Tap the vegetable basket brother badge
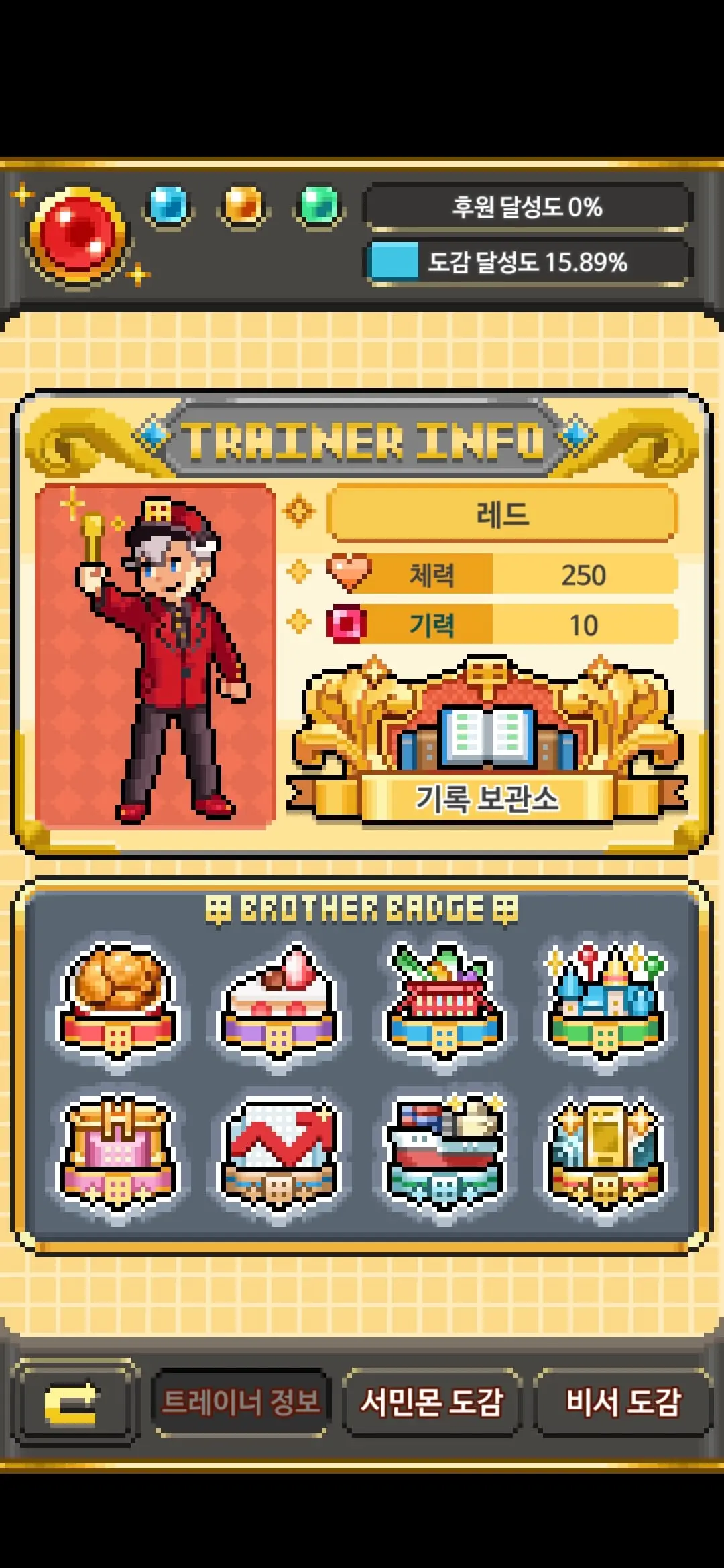Image resolution: width=724 pixels, height=1568 pixels. [443, 1002]
